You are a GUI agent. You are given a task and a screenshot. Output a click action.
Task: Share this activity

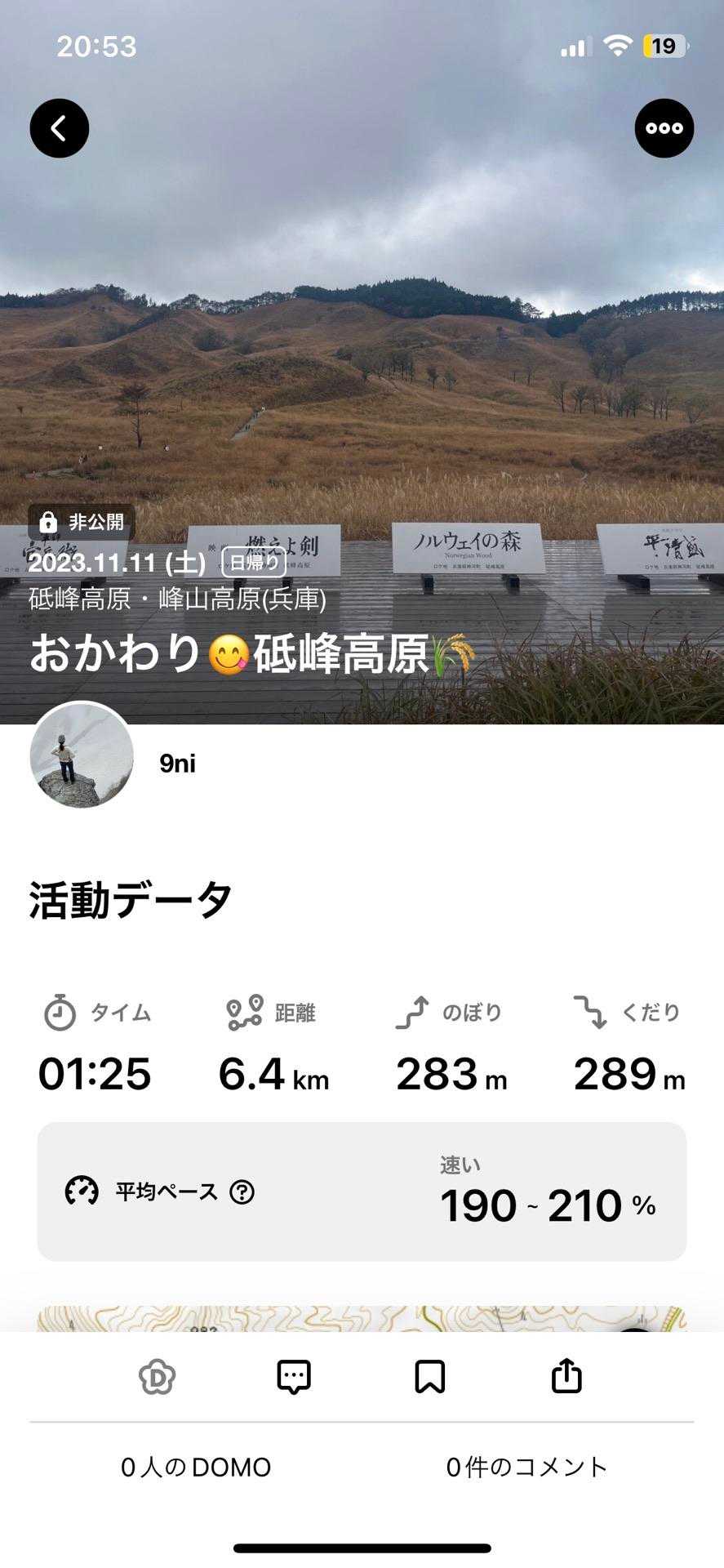click(566, 1377)
